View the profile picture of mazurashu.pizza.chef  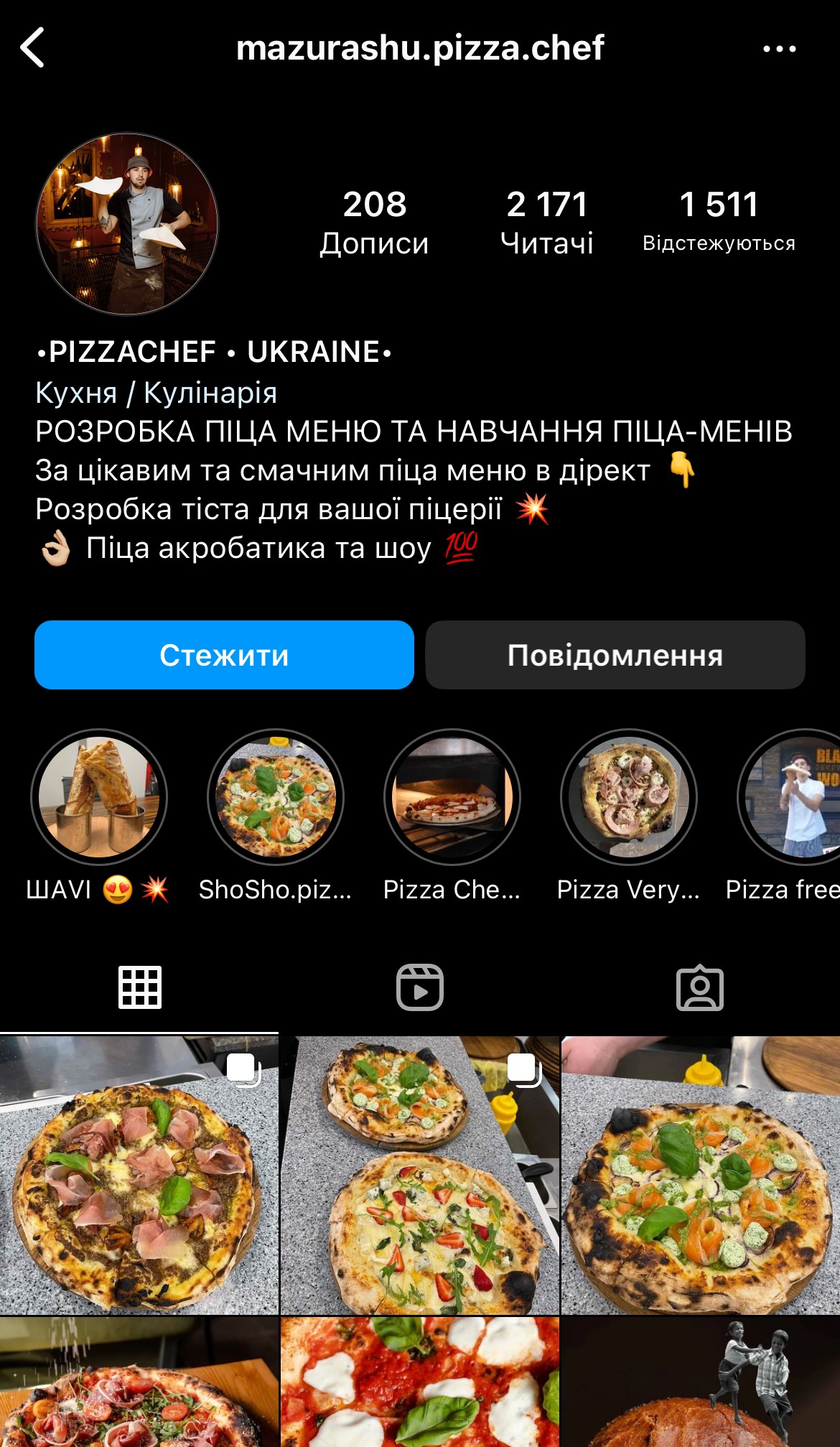[x=127, y=224]
